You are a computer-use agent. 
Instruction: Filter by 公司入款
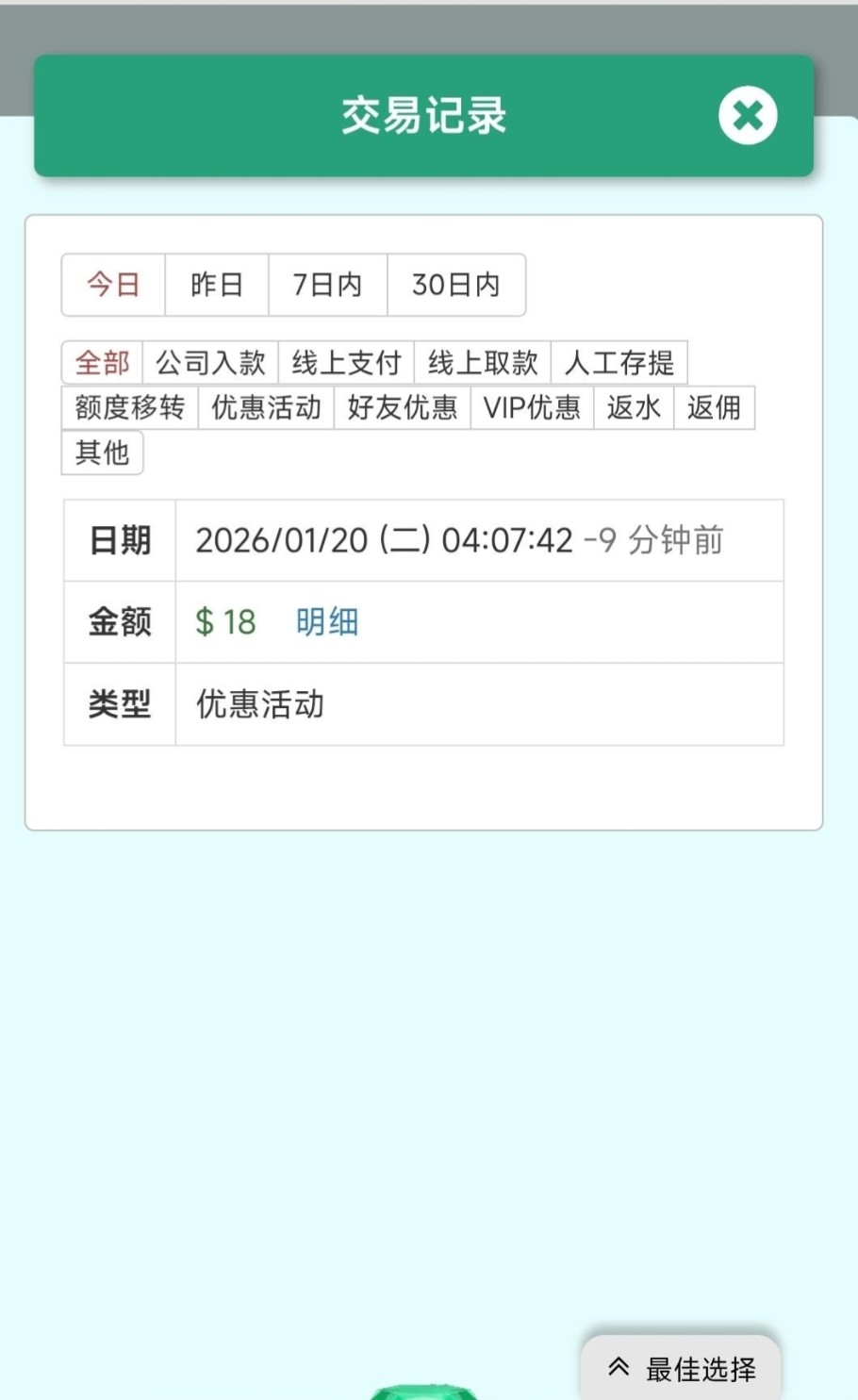click(210, 363)
